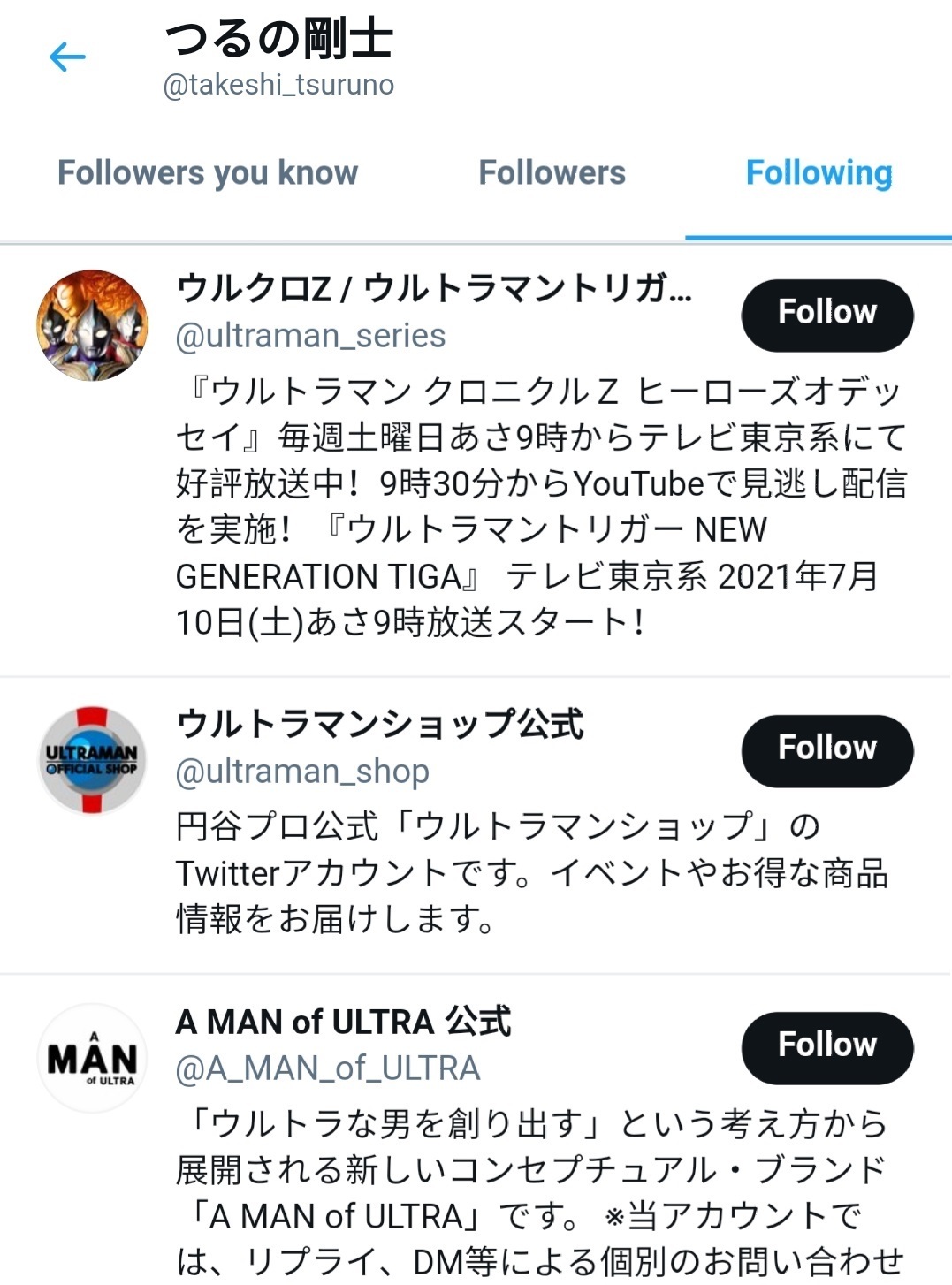Go back using the arrow icon
This screenshot has height=1285, width=952.
67,57
